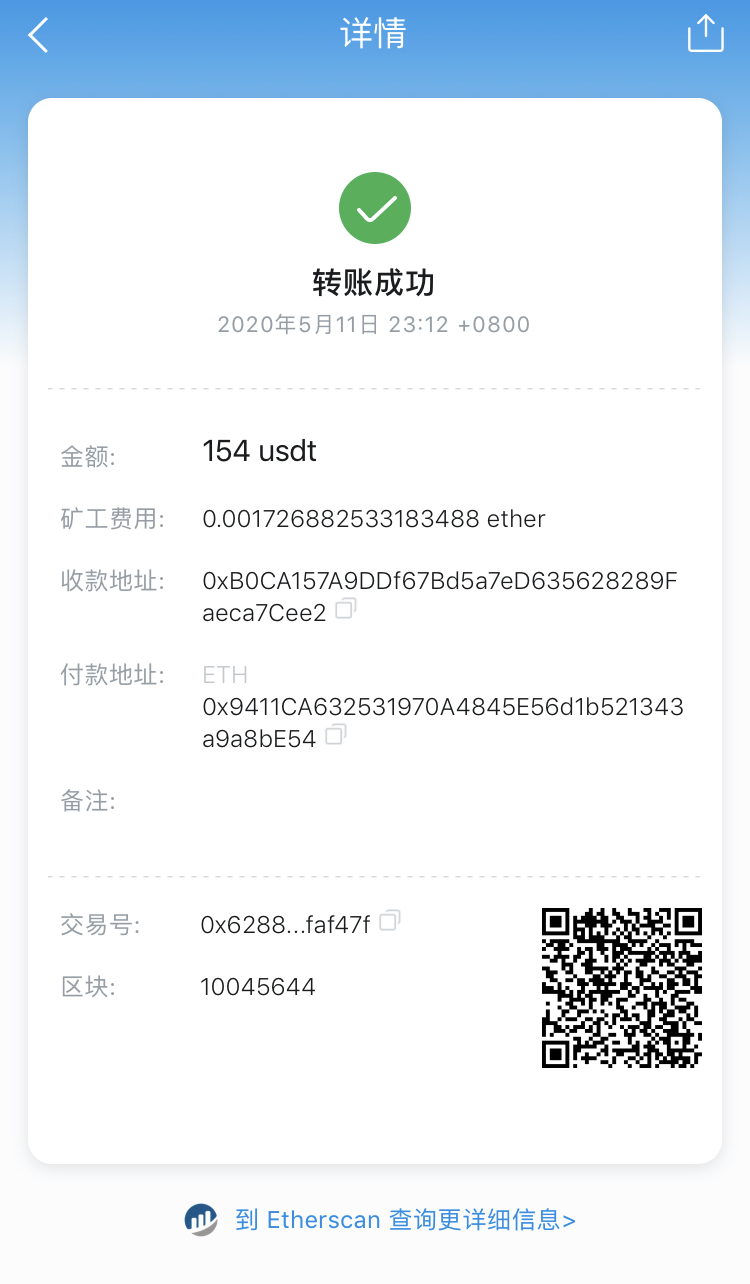Copy the payment address using its copy icon
750x1284 pixels.
tap(336, 735)
